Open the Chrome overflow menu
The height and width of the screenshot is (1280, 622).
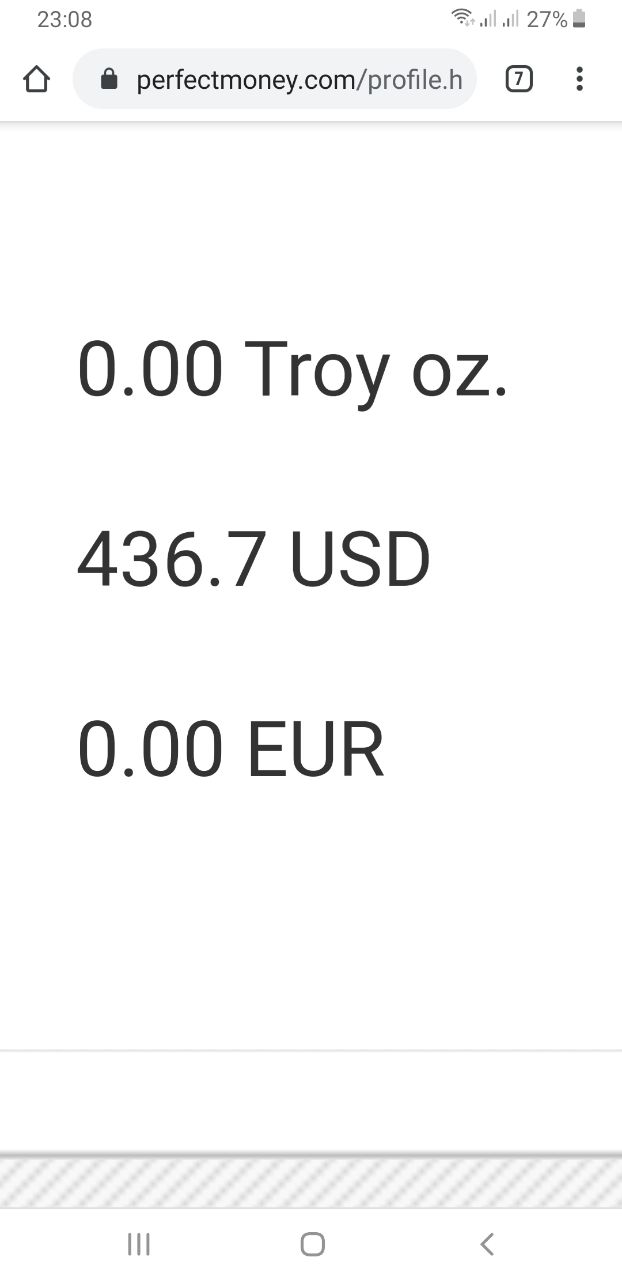tap(579, 79)
